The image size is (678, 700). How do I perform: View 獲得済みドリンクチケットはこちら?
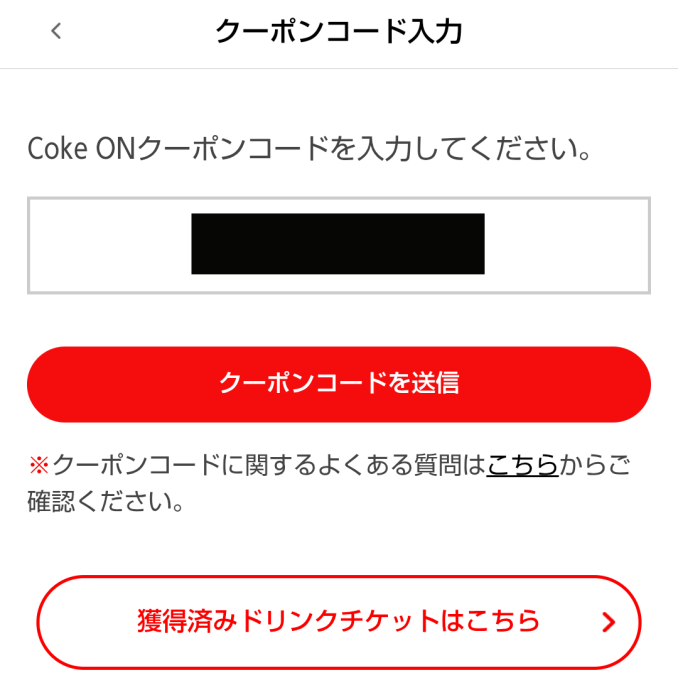pos(338,622)
